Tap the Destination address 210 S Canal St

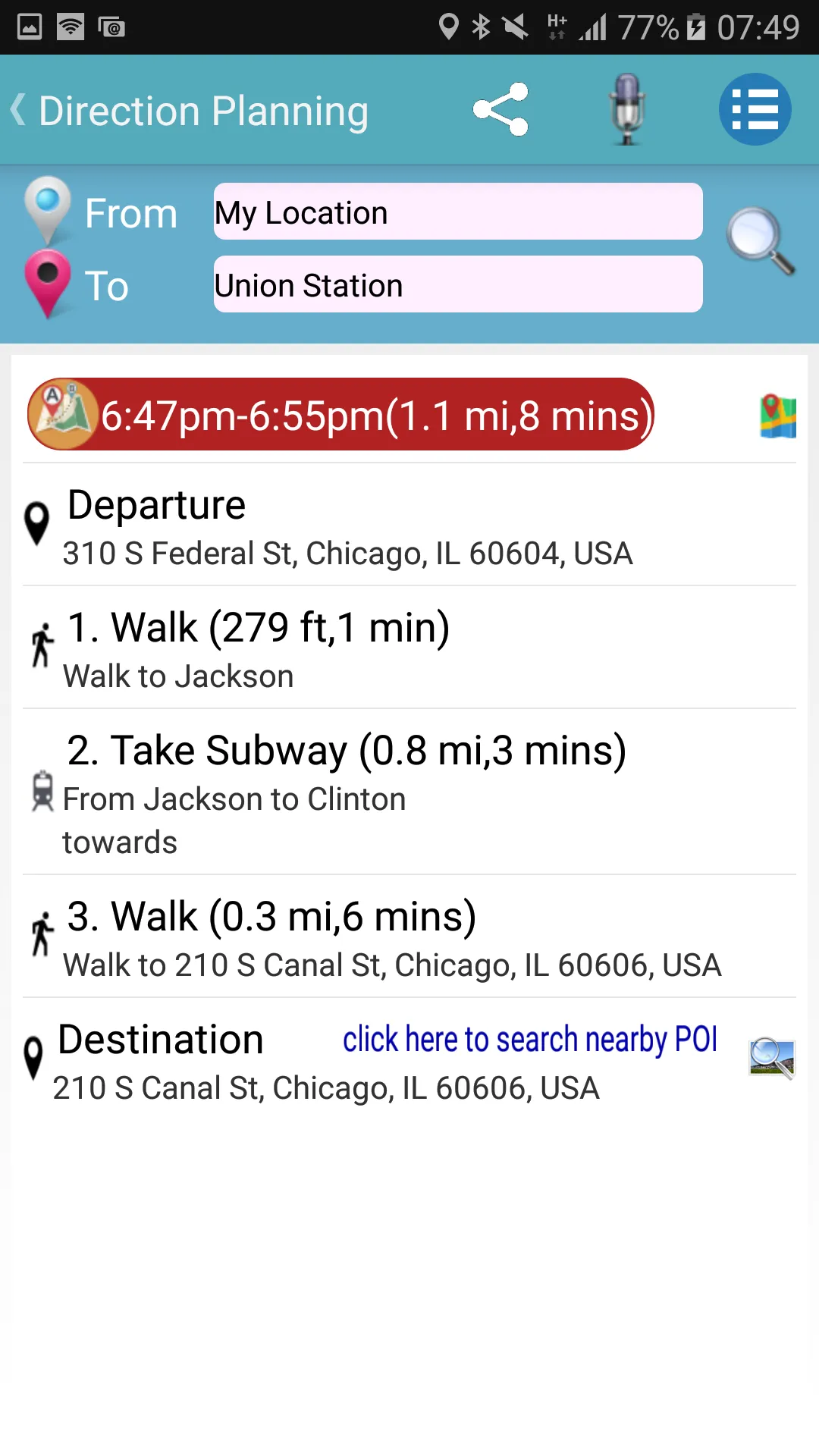click(325, 1087)
